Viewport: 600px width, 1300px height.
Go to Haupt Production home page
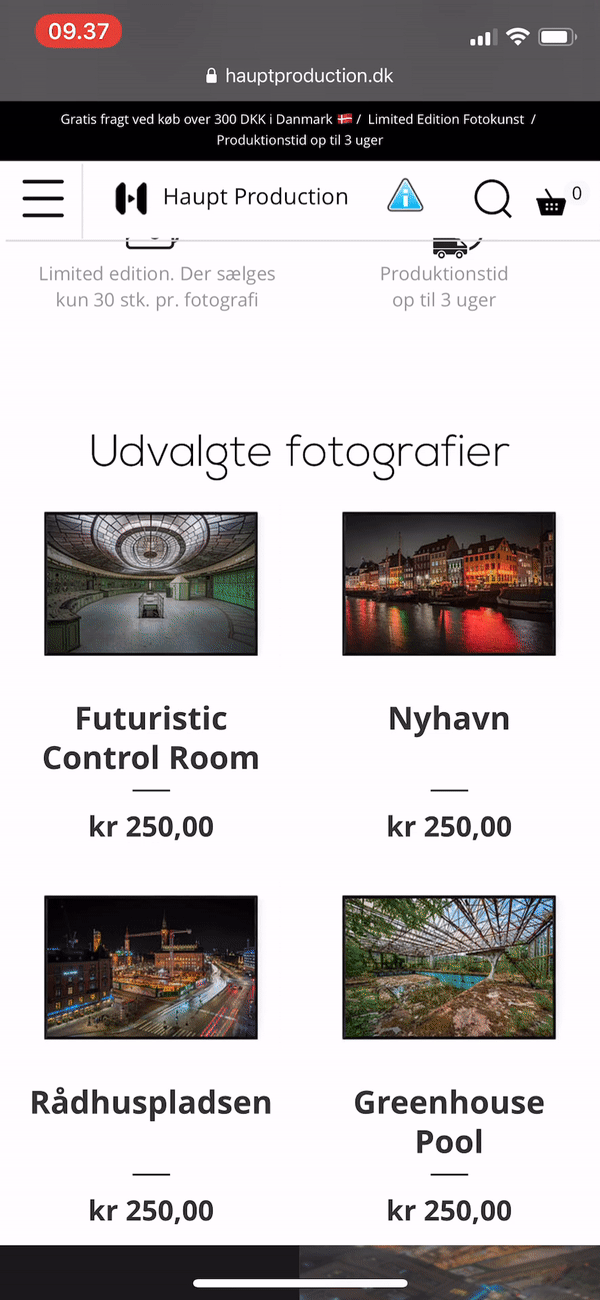click(232, 198)
